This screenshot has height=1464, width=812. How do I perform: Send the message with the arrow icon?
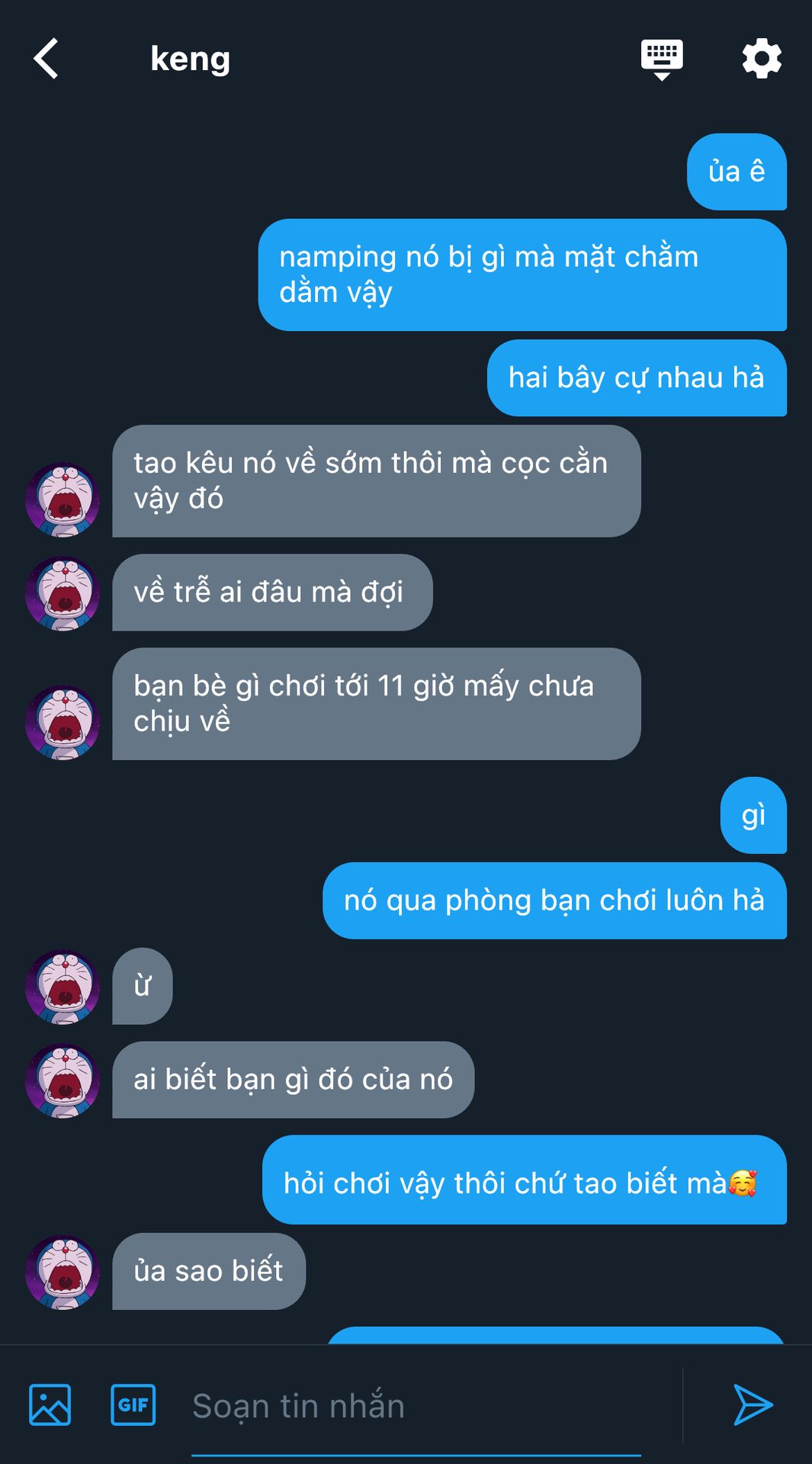[753, 1405]
